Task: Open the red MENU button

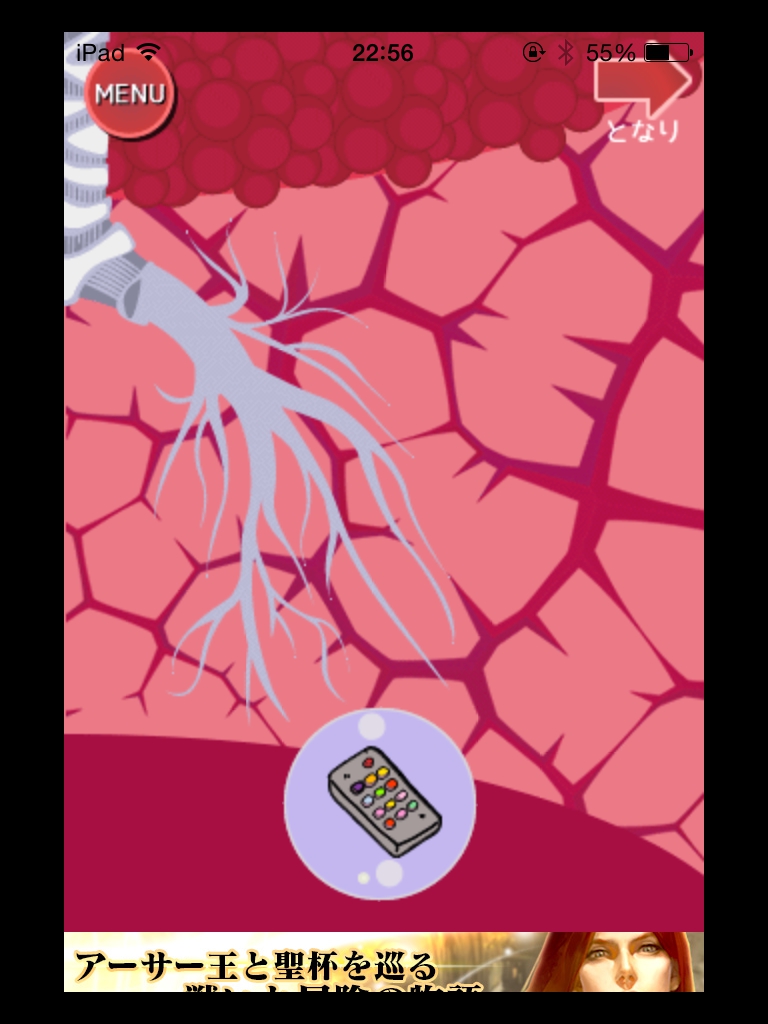Action: [x=130, y=94]
